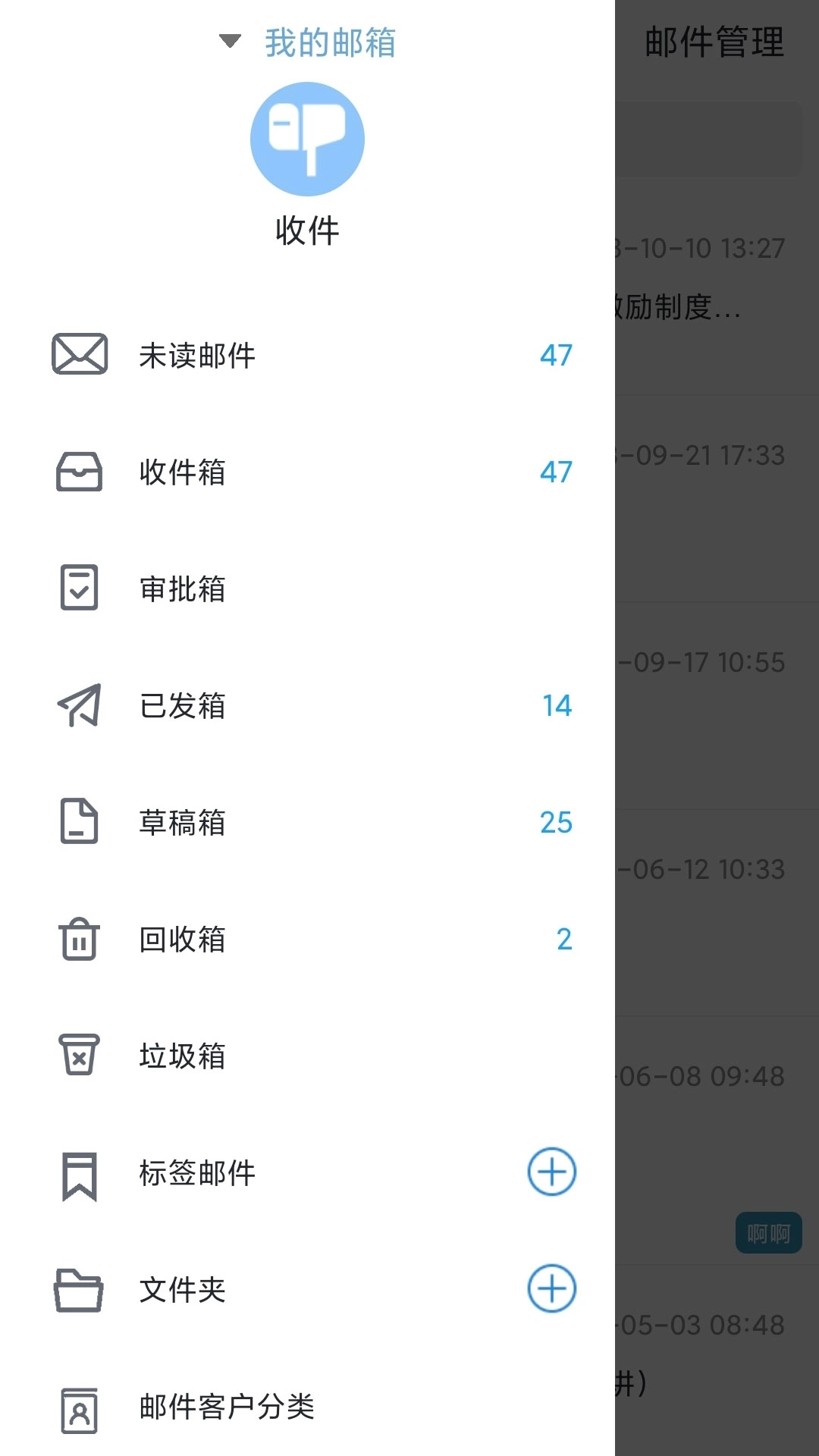This screenshot has width=819, height=1456.
Task: Open the recycle bin (回收箱) trash icon
Action: 79,939
